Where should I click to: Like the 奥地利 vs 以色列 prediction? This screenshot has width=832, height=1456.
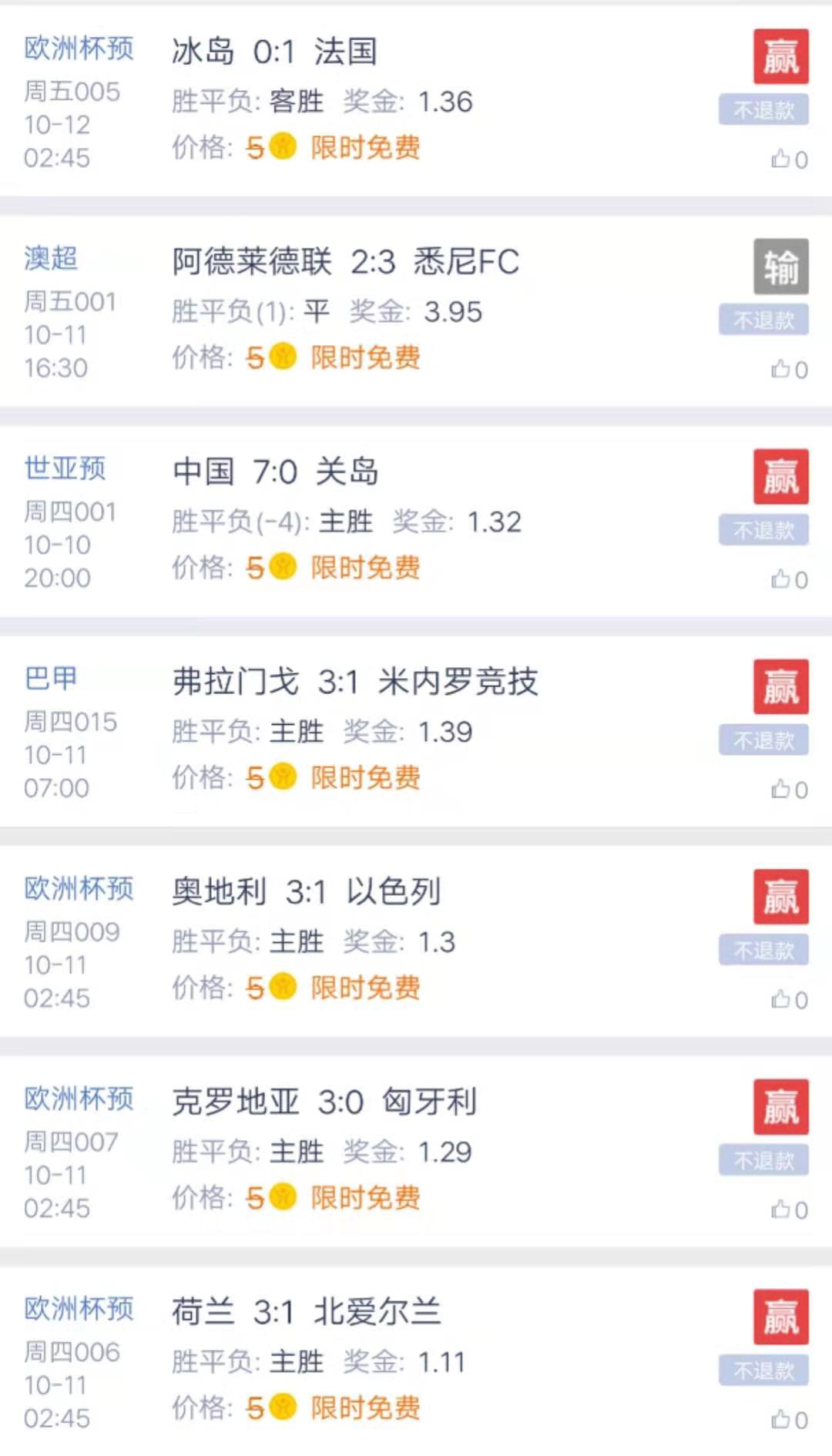[x=782, y=1000]
